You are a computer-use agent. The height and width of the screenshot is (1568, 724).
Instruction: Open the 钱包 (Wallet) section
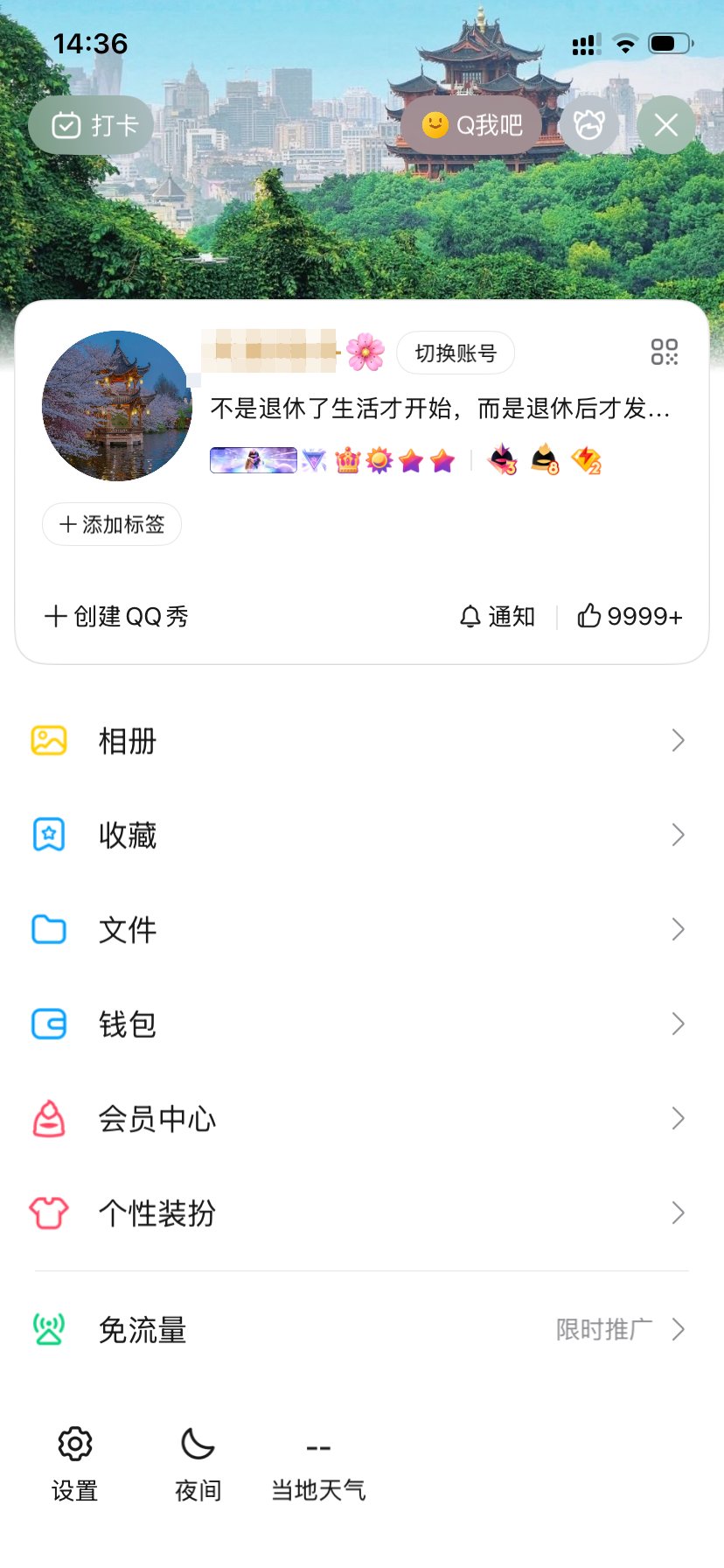(x=128, y=1024)
